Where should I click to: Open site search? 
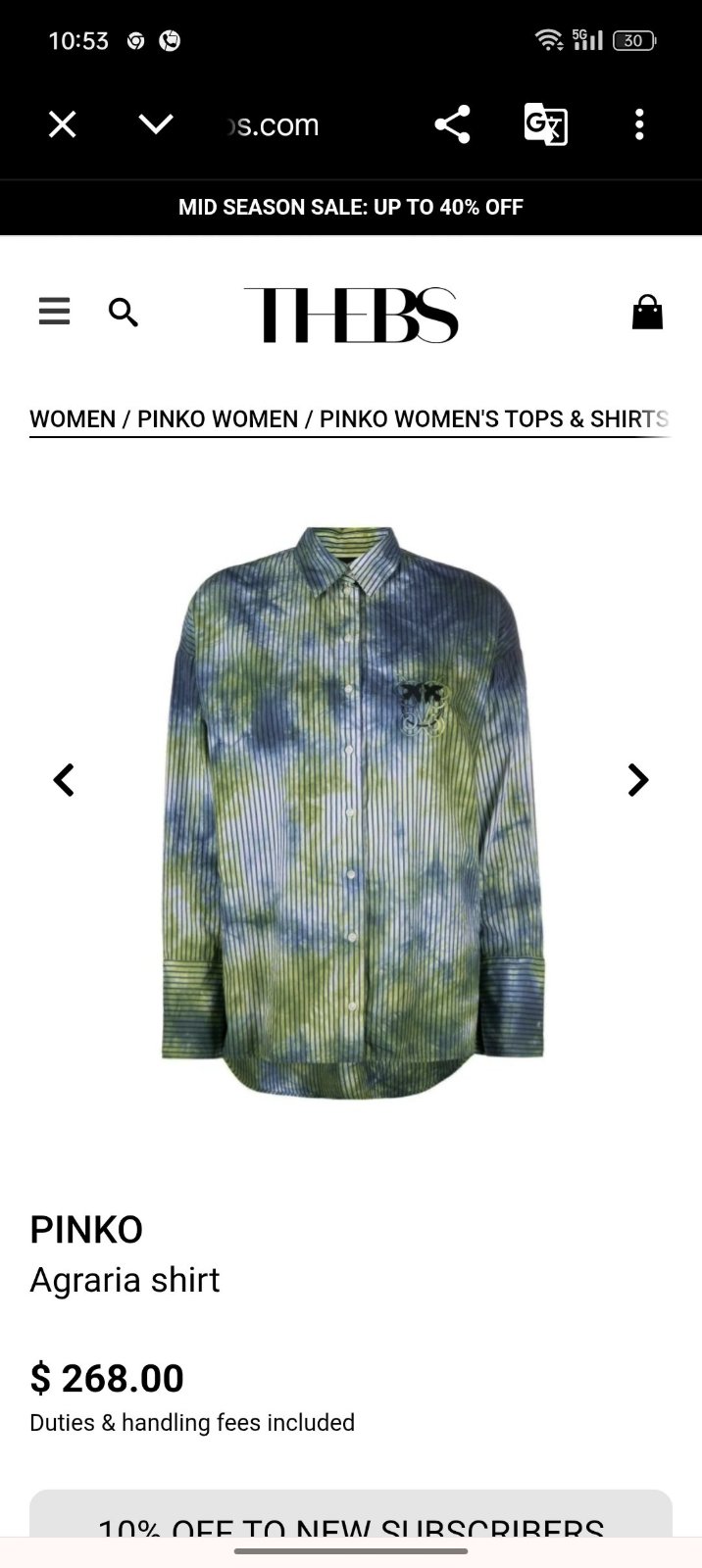click(x=123, y=313)
